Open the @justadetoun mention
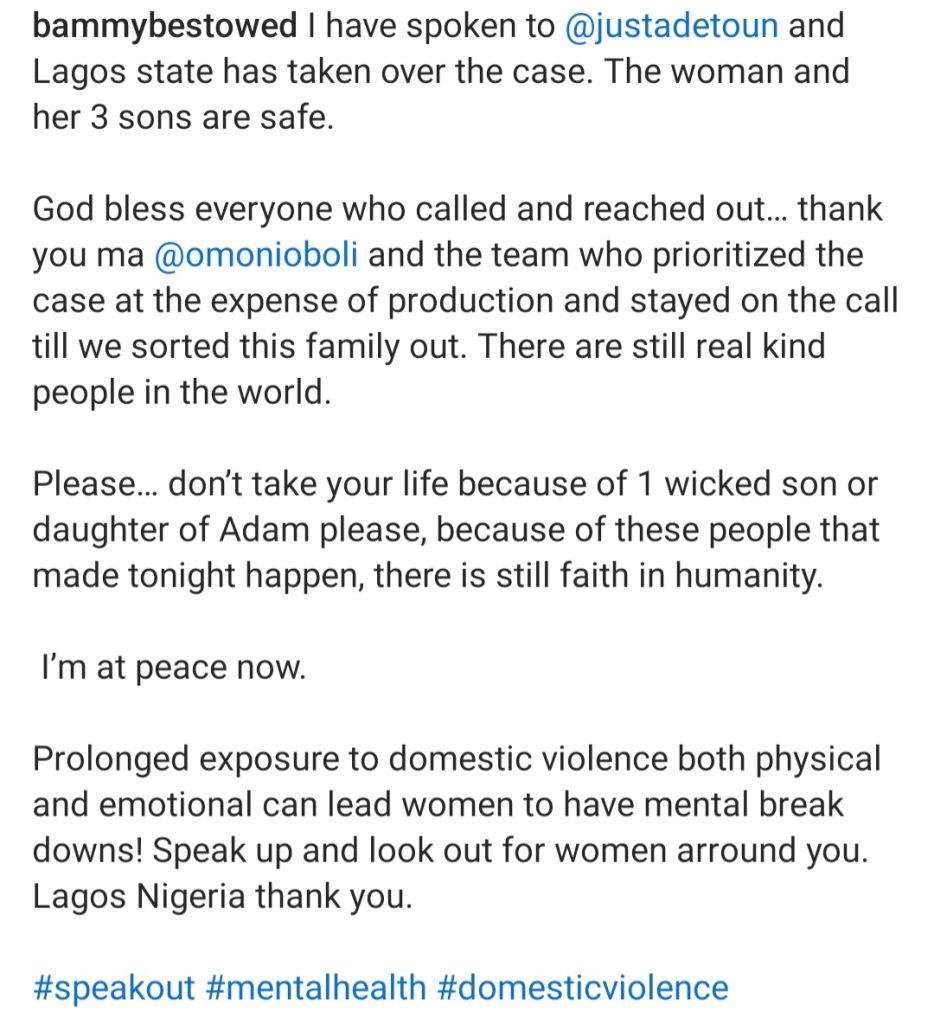934x1024 pixels. pyautogui.click(x=671, y=27)
